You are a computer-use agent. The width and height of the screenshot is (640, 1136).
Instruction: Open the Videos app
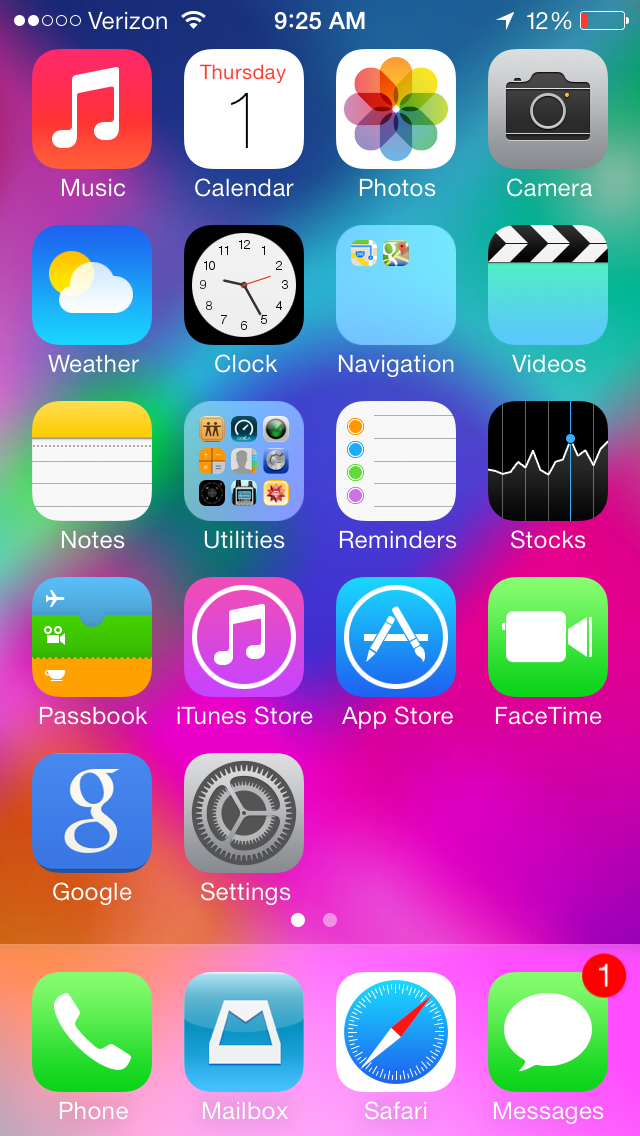(x=548, y=285)
